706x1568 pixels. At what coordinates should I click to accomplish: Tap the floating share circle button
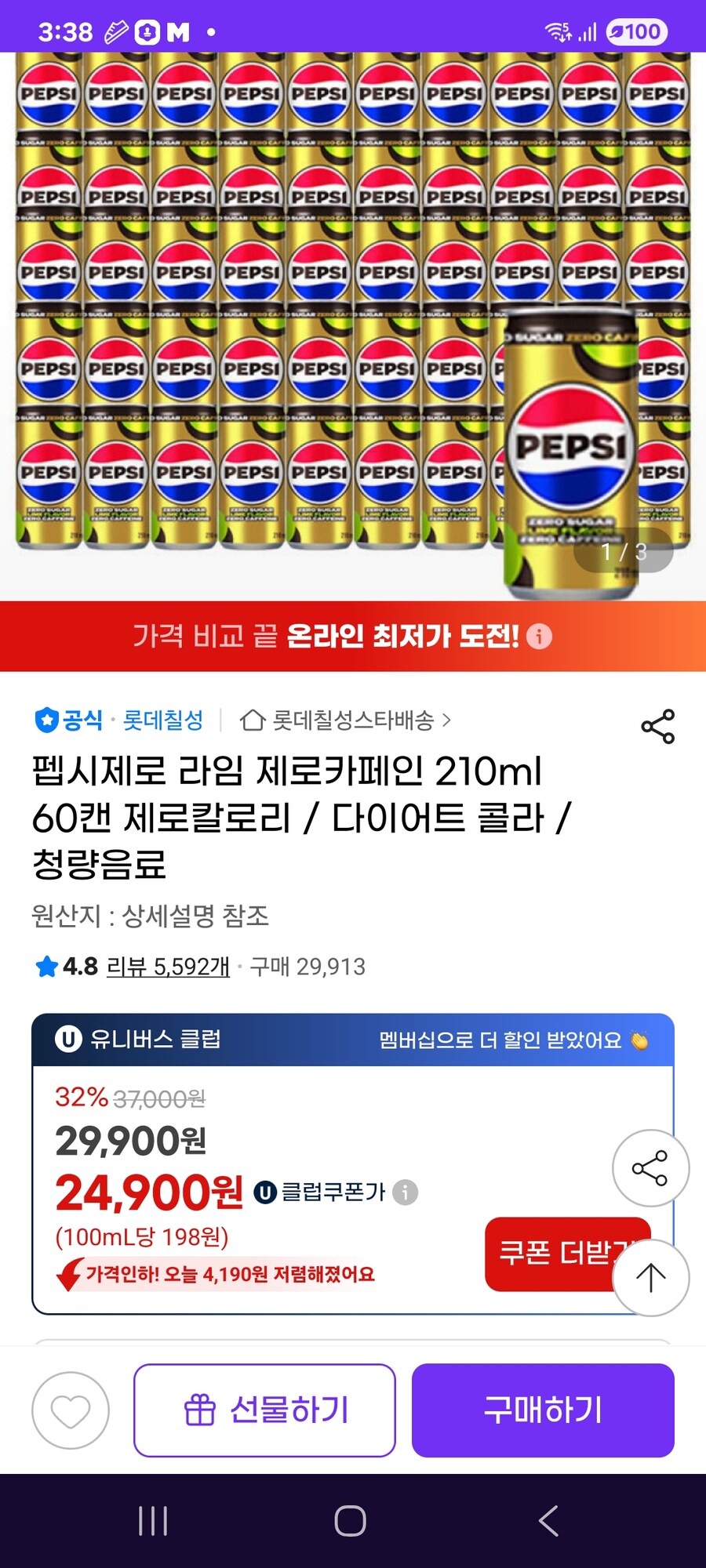pos(650,1167)
